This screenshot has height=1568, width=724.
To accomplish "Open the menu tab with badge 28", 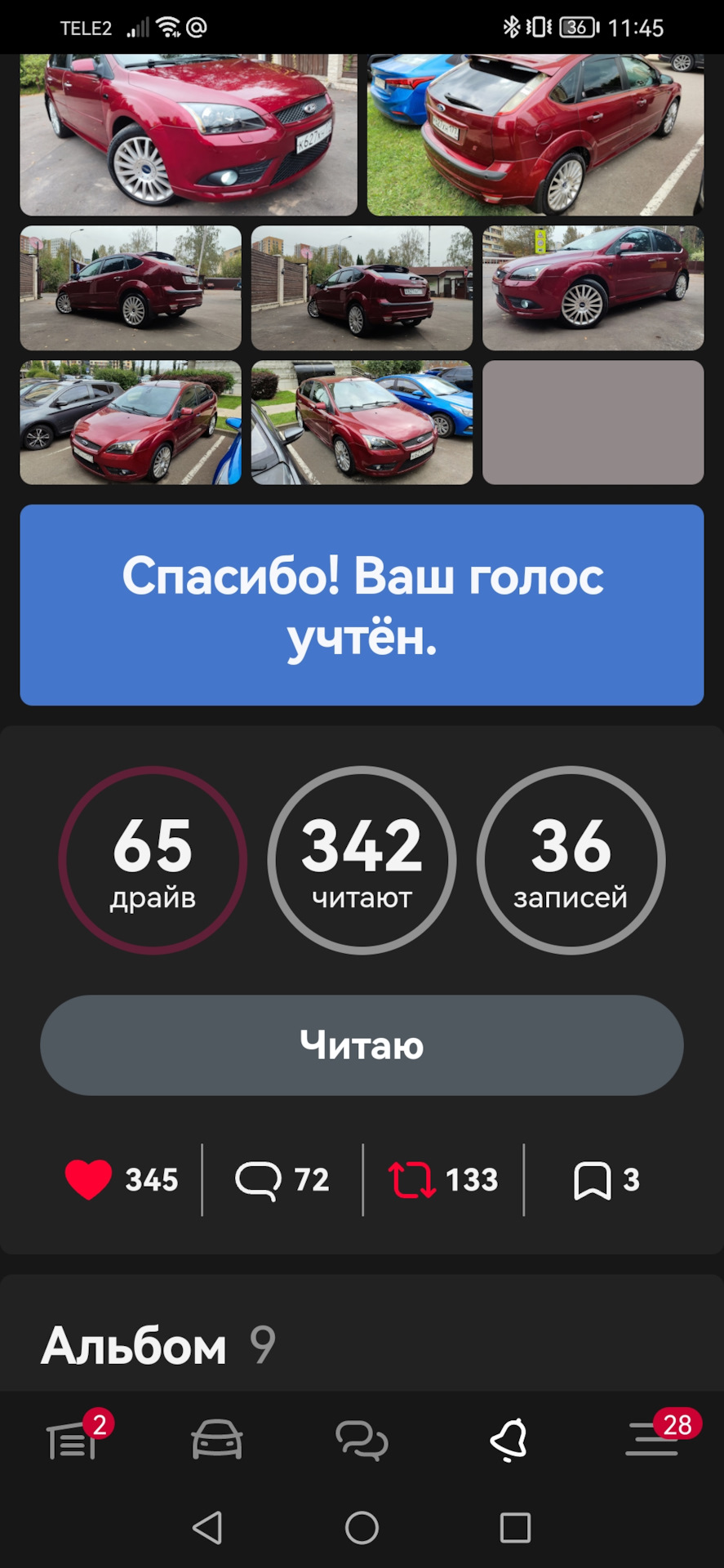I will click(x=653, y=1441).
